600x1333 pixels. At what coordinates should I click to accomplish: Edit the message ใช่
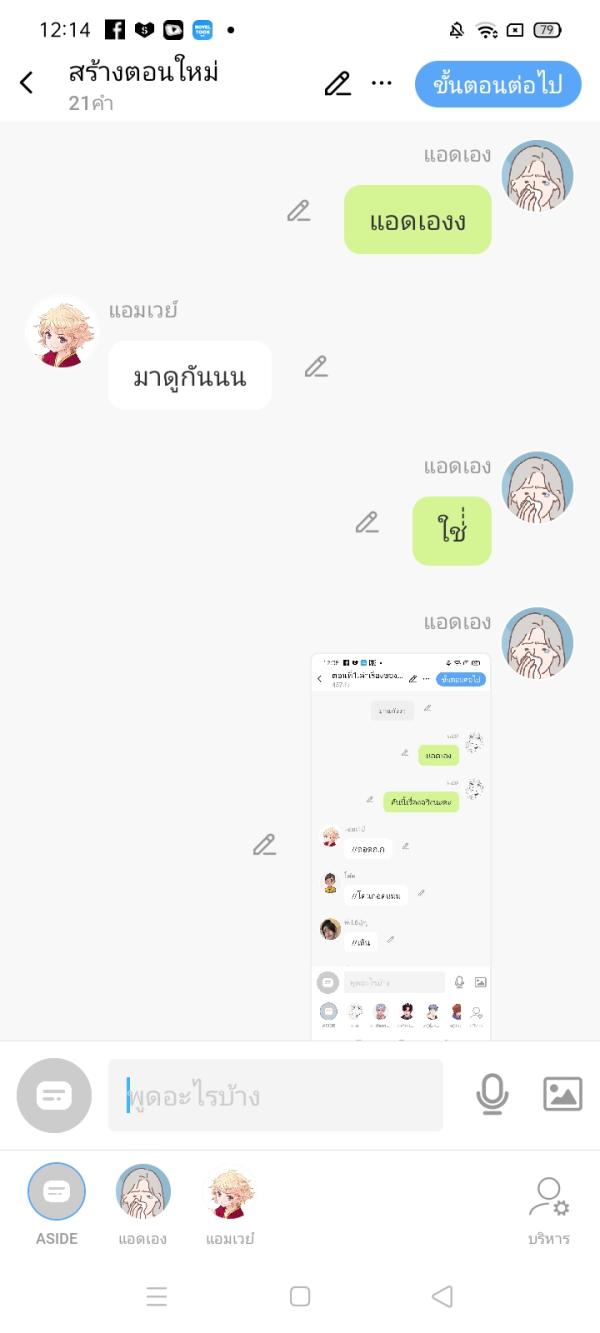tap(367, 522)
